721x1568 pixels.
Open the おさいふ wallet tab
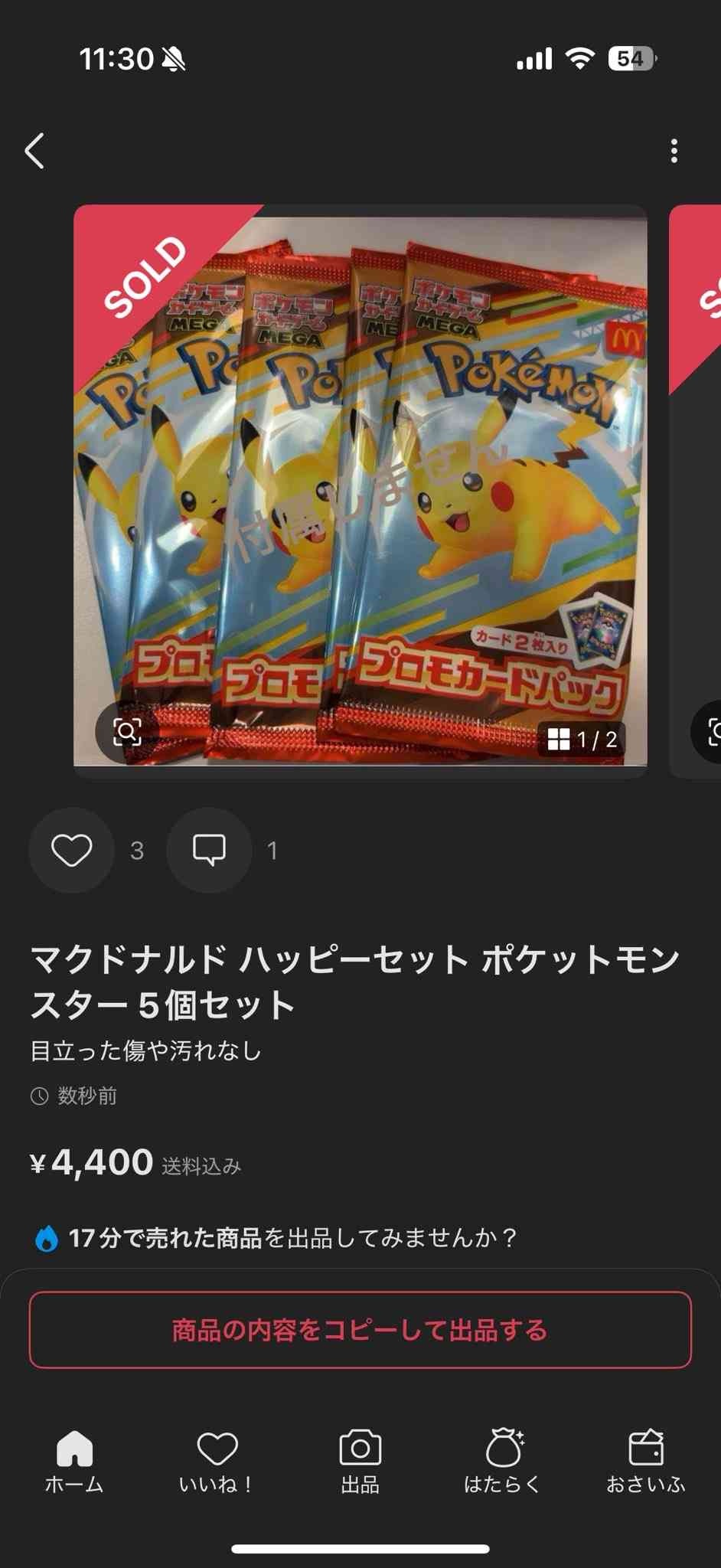tap(645, 1462)
